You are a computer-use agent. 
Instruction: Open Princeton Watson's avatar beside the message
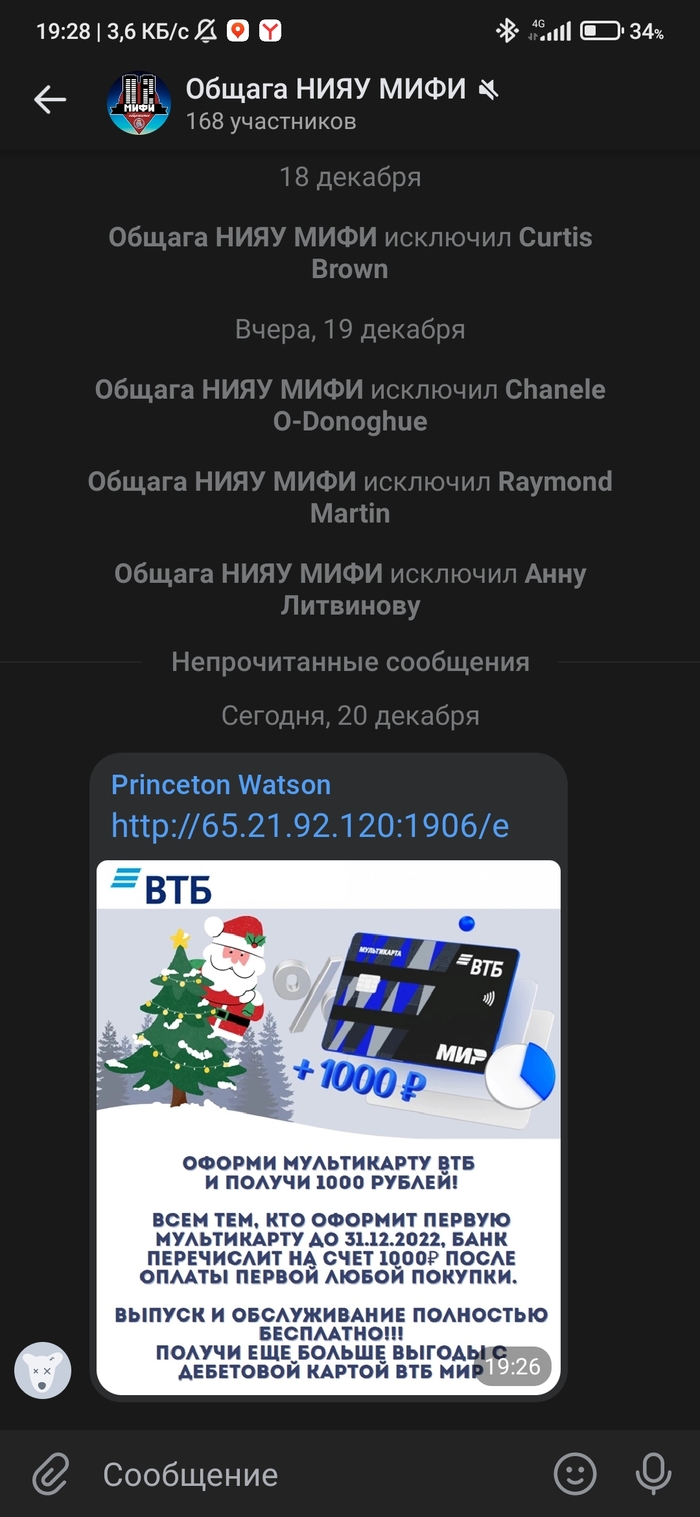42,1370
